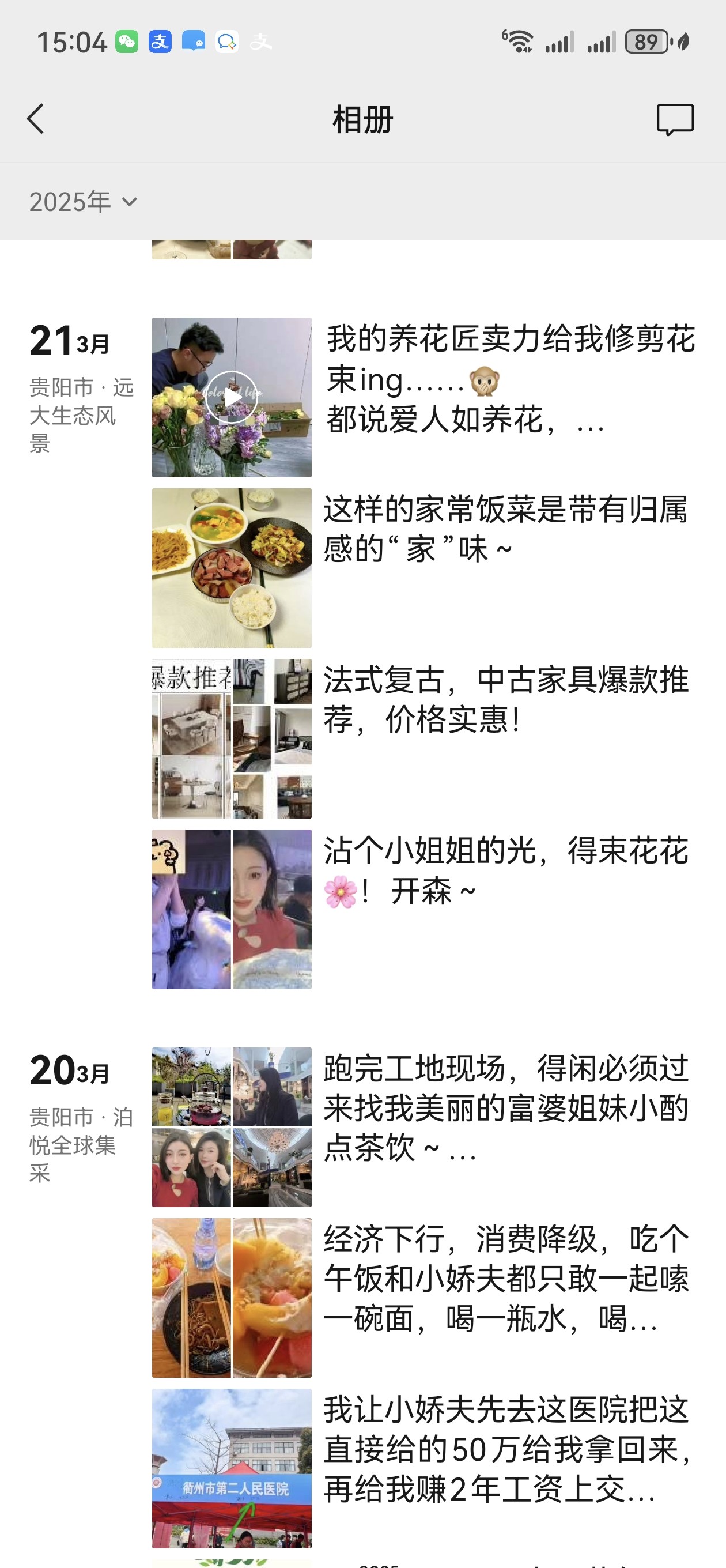Go back from the 相册 page
This screenshot has width=726, height=1568.
pyautogui.click(x=36, y=119)
